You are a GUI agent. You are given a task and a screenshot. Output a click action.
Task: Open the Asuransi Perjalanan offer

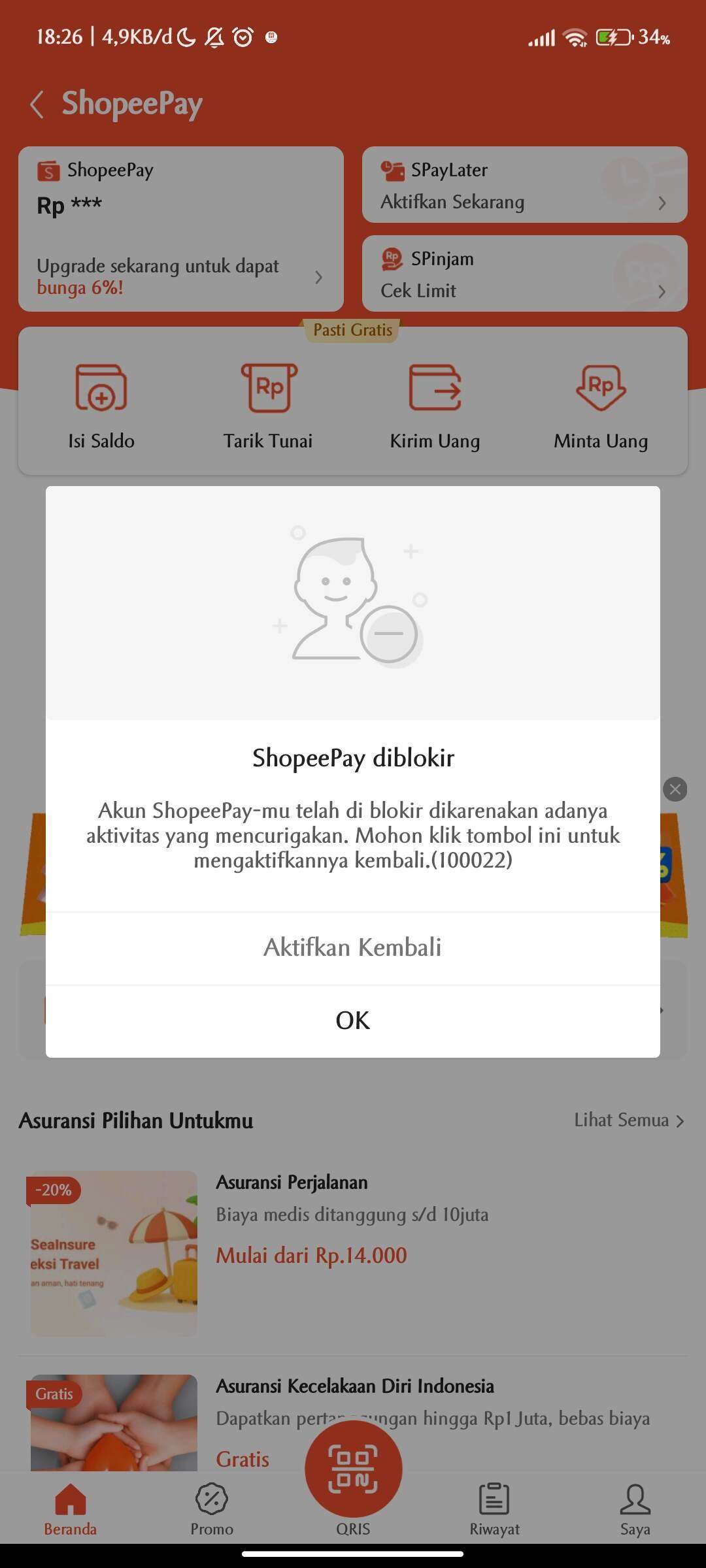tap(353, 1253)
